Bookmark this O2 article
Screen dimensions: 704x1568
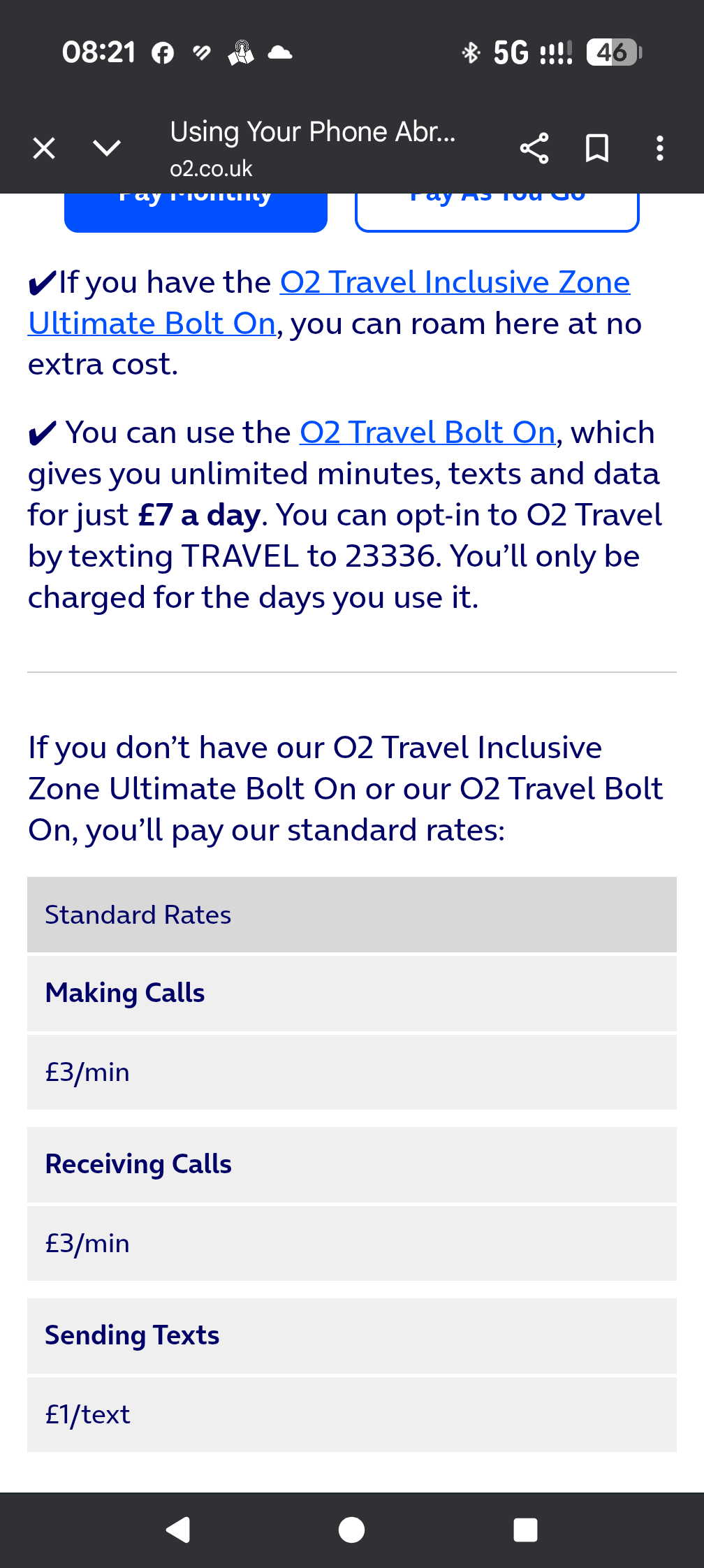596,147
